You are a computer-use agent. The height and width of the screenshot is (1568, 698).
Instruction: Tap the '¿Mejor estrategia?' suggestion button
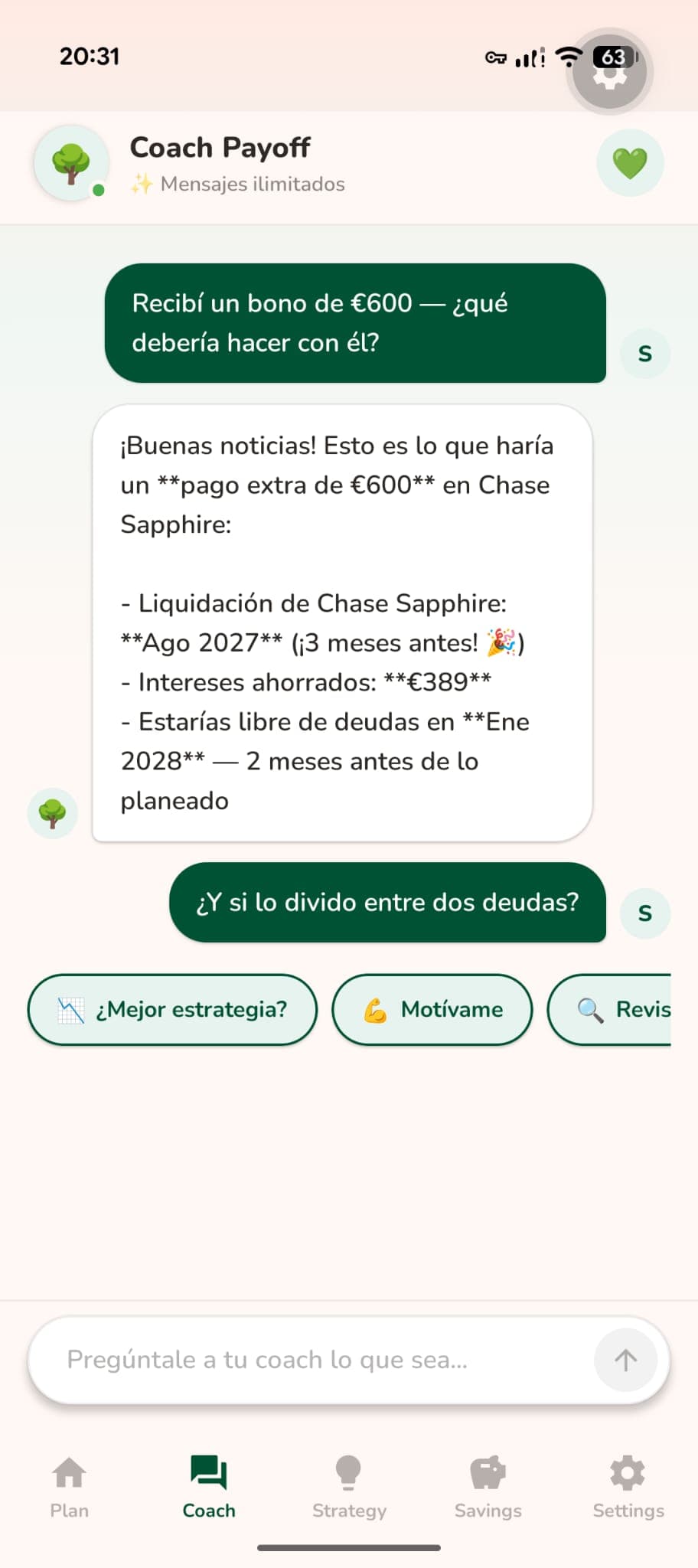click(x=172, y=1009)
